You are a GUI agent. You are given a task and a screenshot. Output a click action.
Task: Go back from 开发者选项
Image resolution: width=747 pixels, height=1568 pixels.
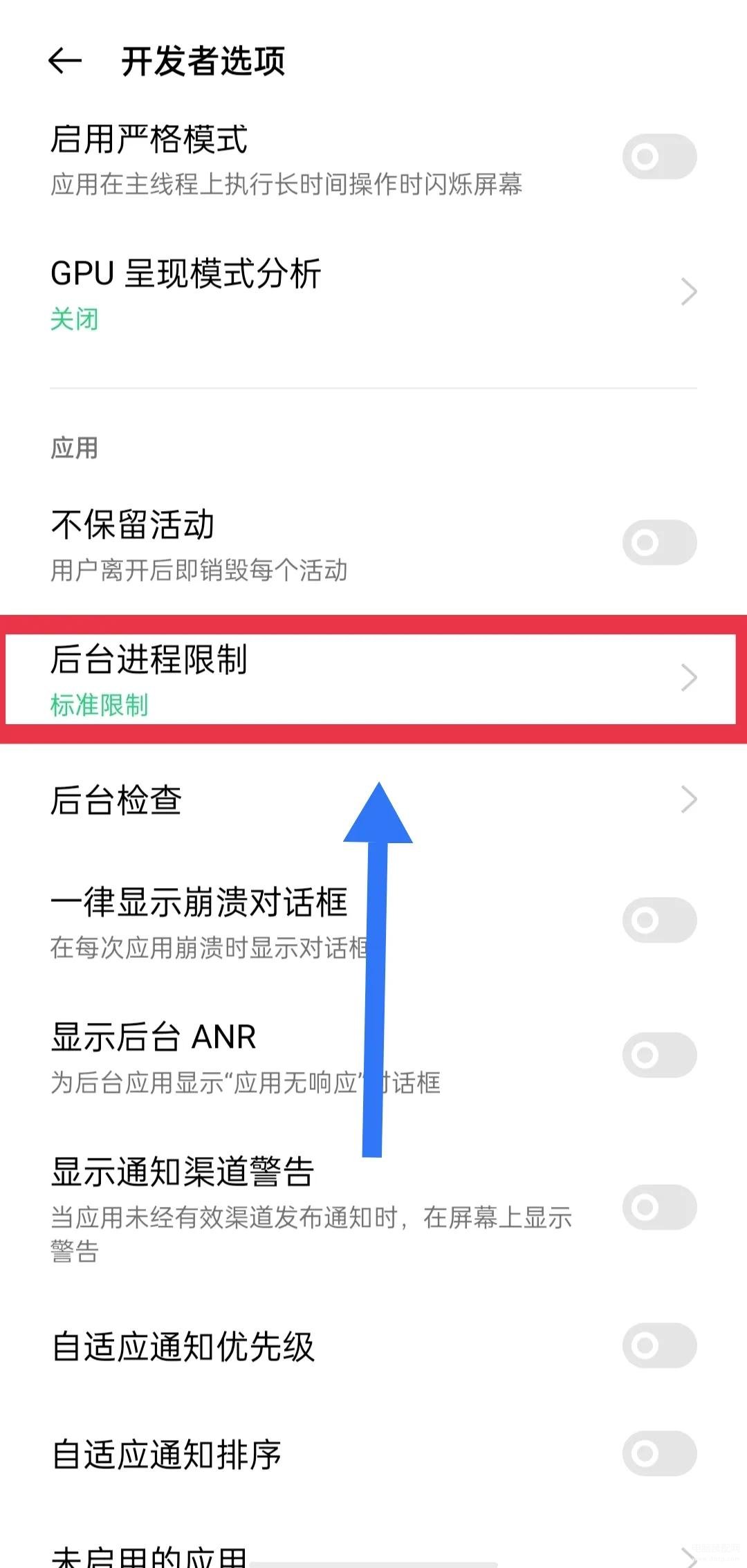66,61
